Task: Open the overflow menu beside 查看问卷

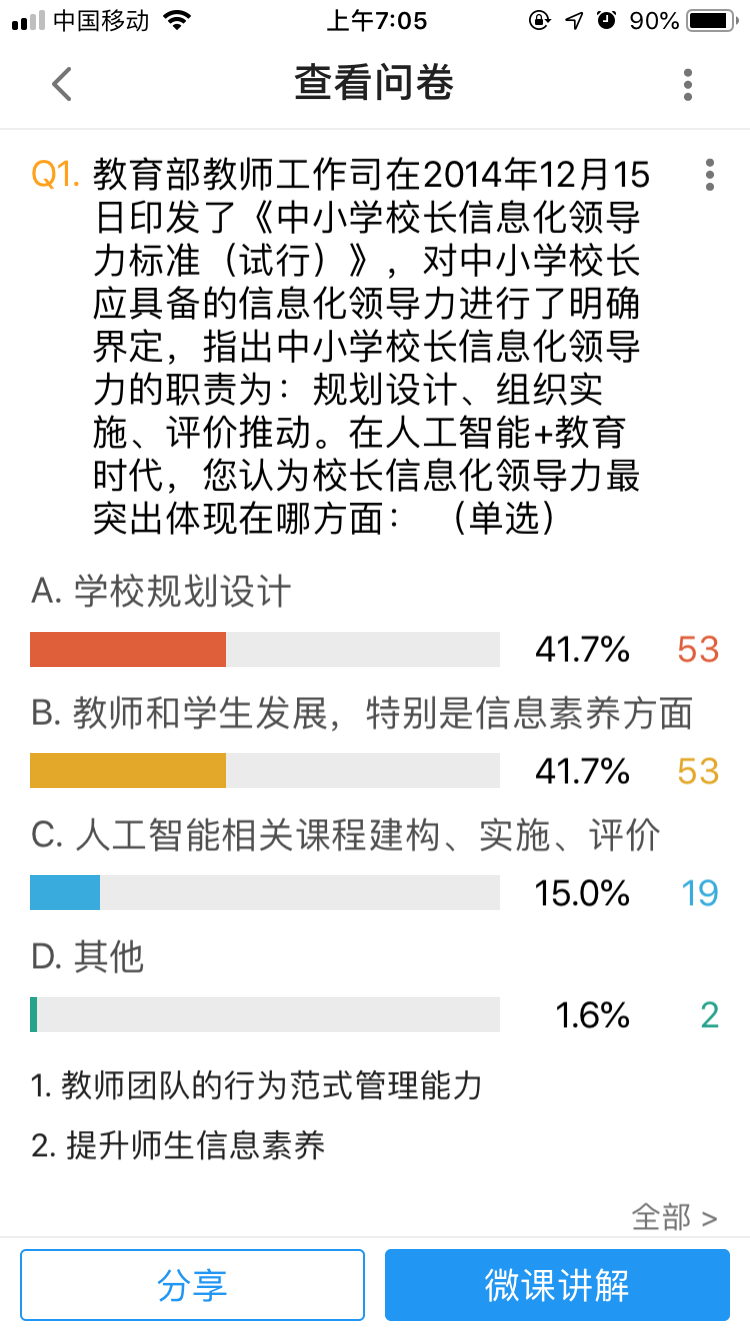Action: (687, 85)
